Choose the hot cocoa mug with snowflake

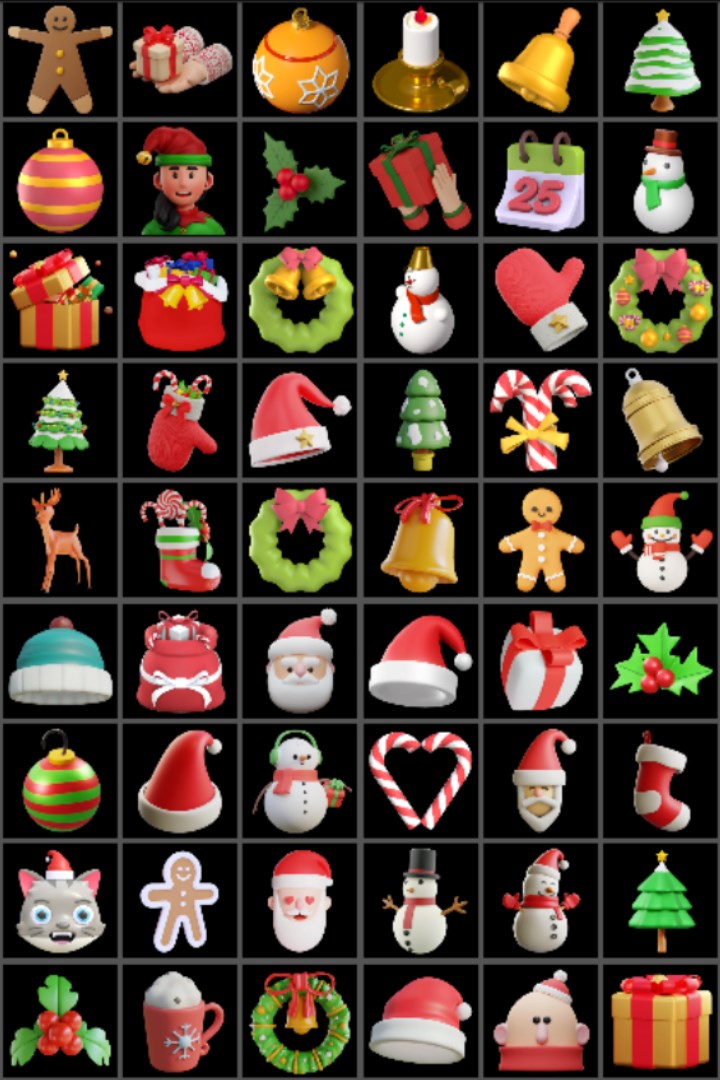[181, 1021]
